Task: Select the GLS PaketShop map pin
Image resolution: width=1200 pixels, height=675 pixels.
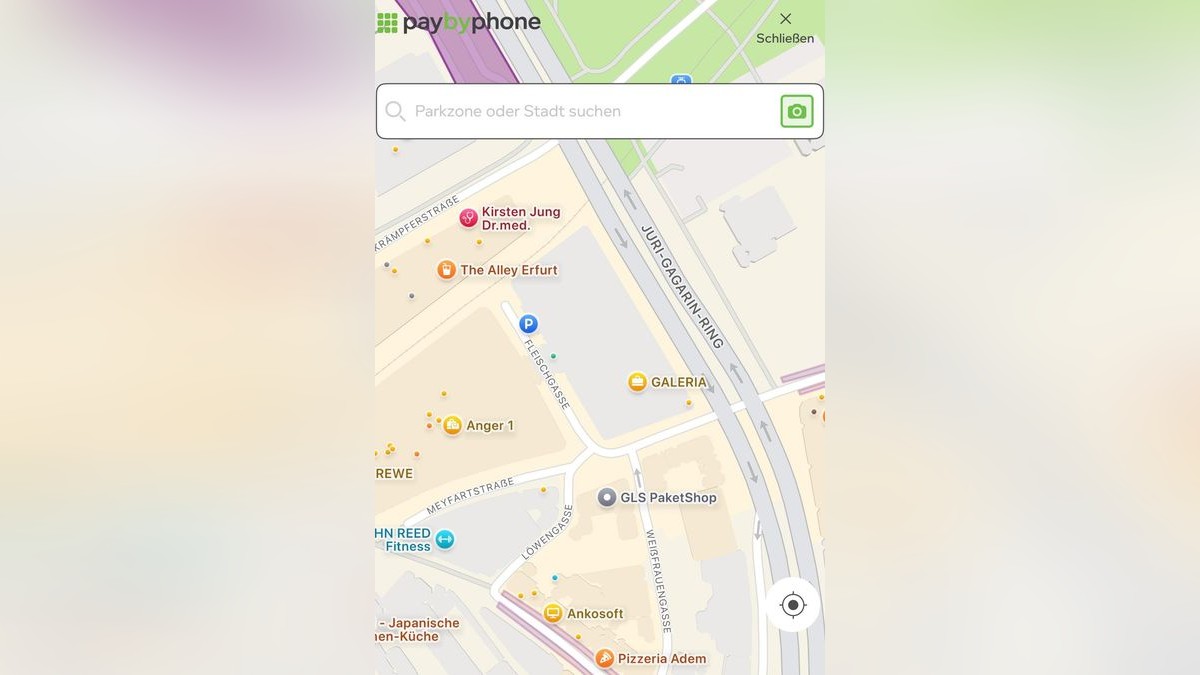Action: (x=607, y=497)
